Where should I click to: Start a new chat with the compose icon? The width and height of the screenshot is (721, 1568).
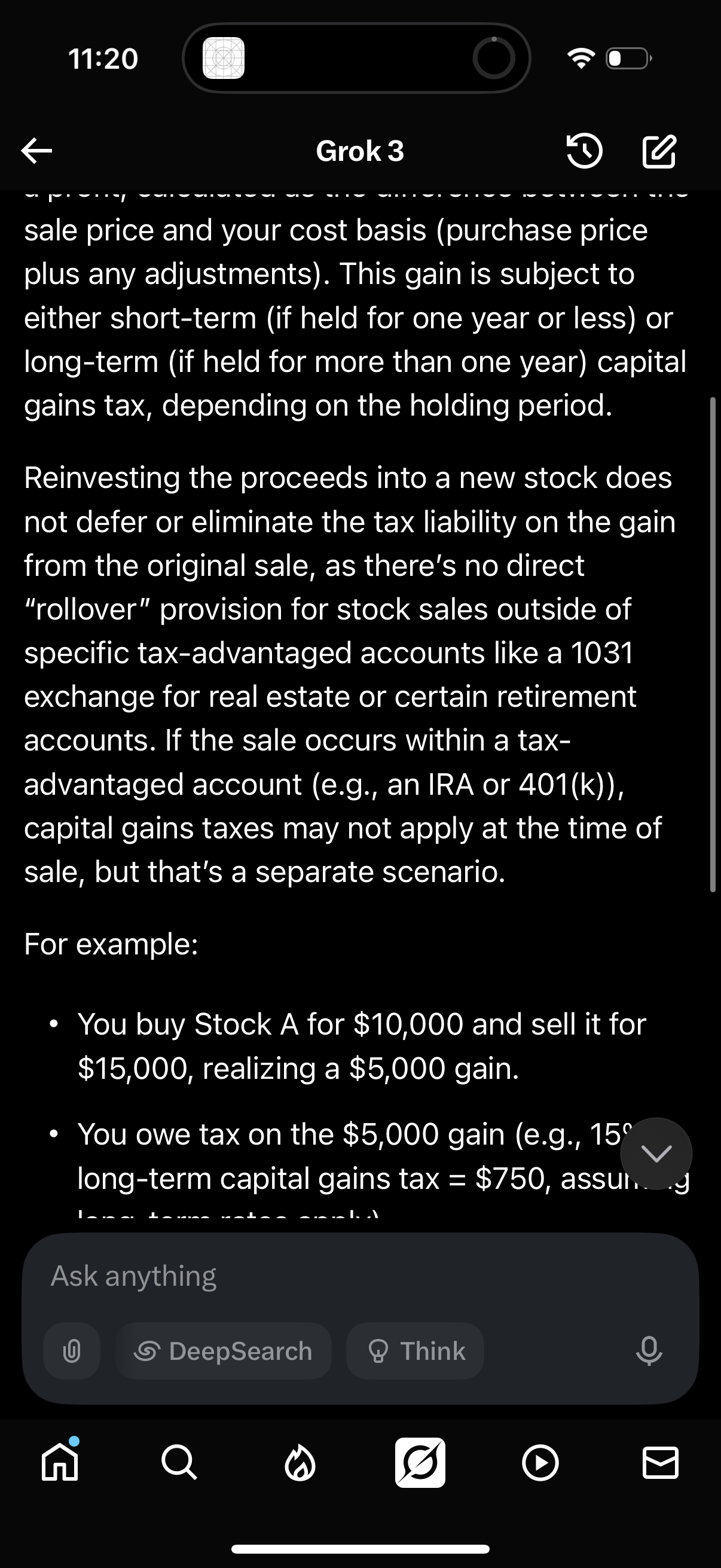658,151
